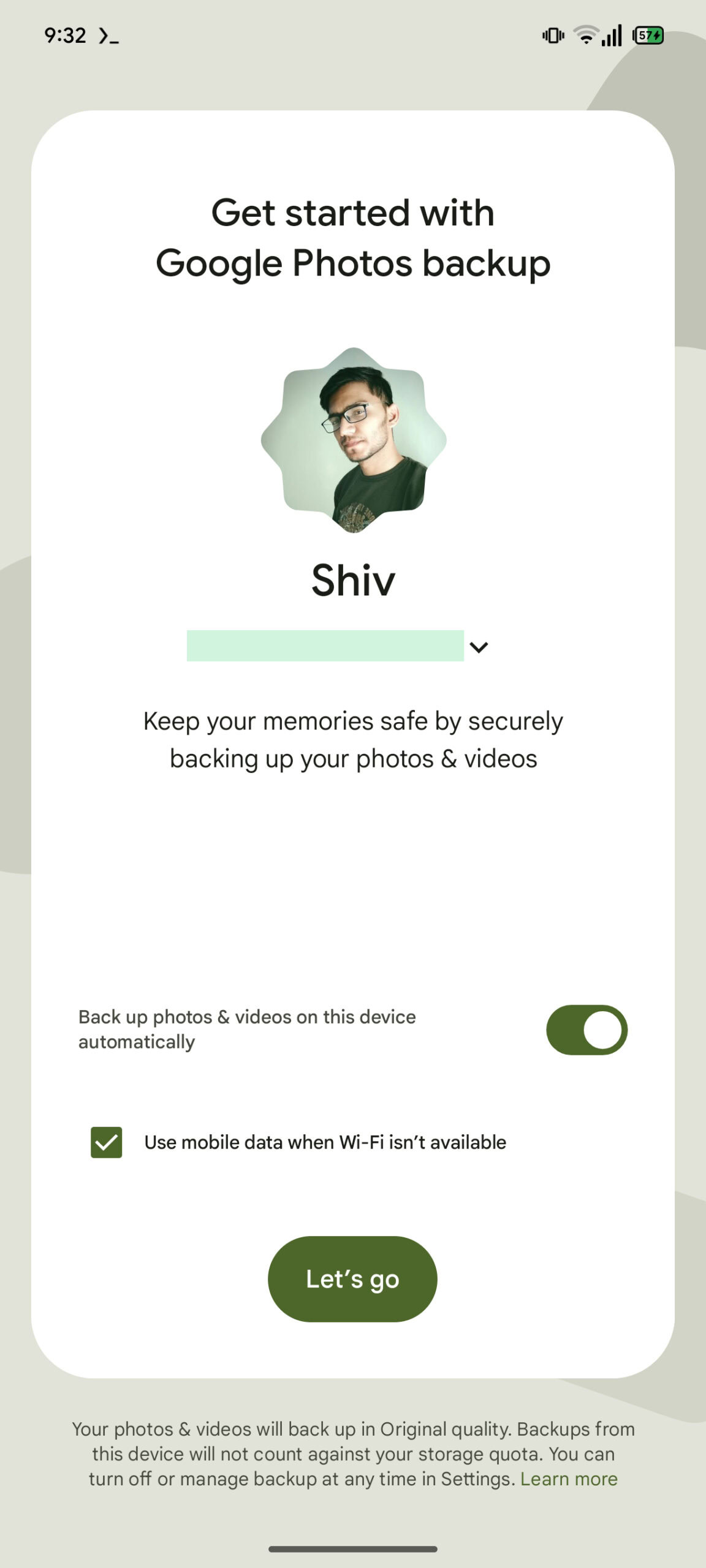
Task: Open the Learn more link
Action: [x=569, y=1479]
